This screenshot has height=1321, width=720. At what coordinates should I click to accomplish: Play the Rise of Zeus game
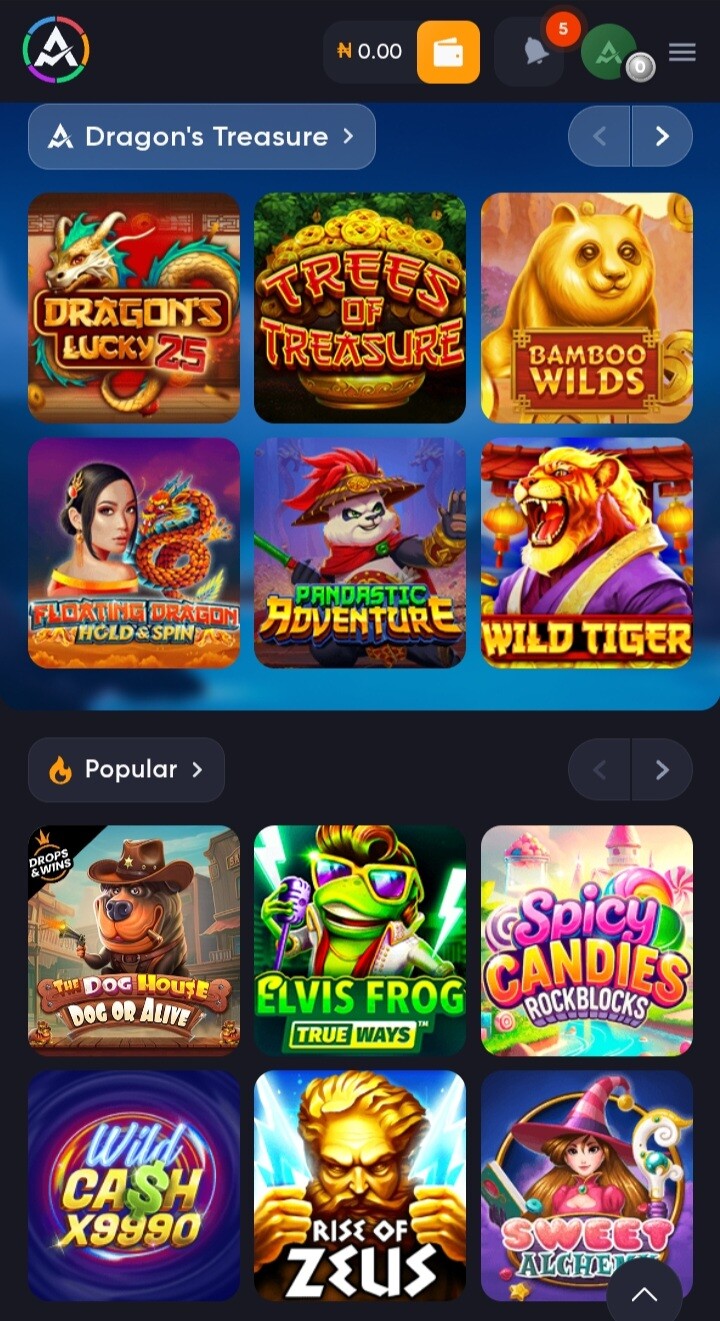point(360,1185)
